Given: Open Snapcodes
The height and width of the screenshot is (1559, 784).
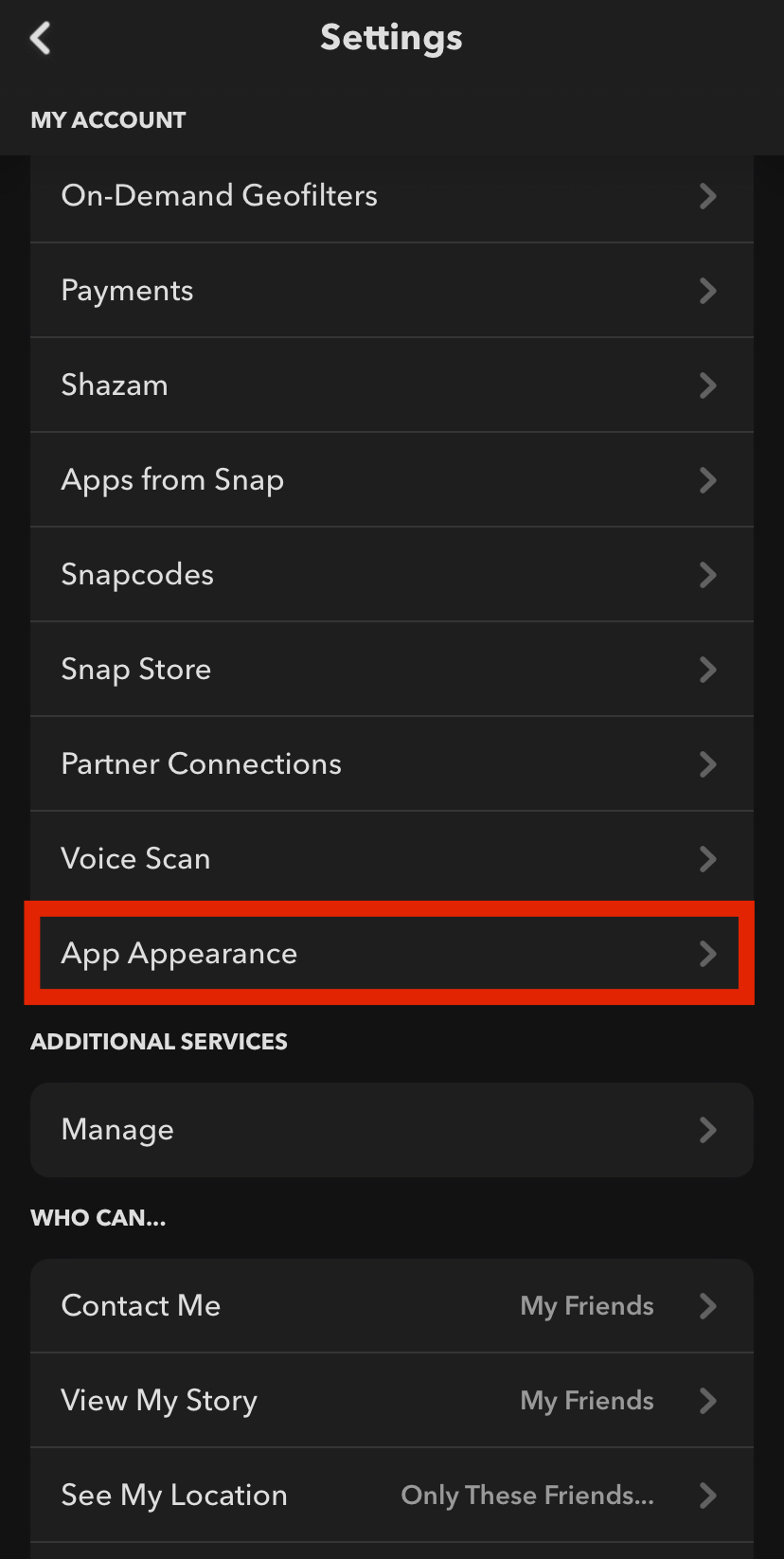Looking at the screenshot, I should point(391,575).
